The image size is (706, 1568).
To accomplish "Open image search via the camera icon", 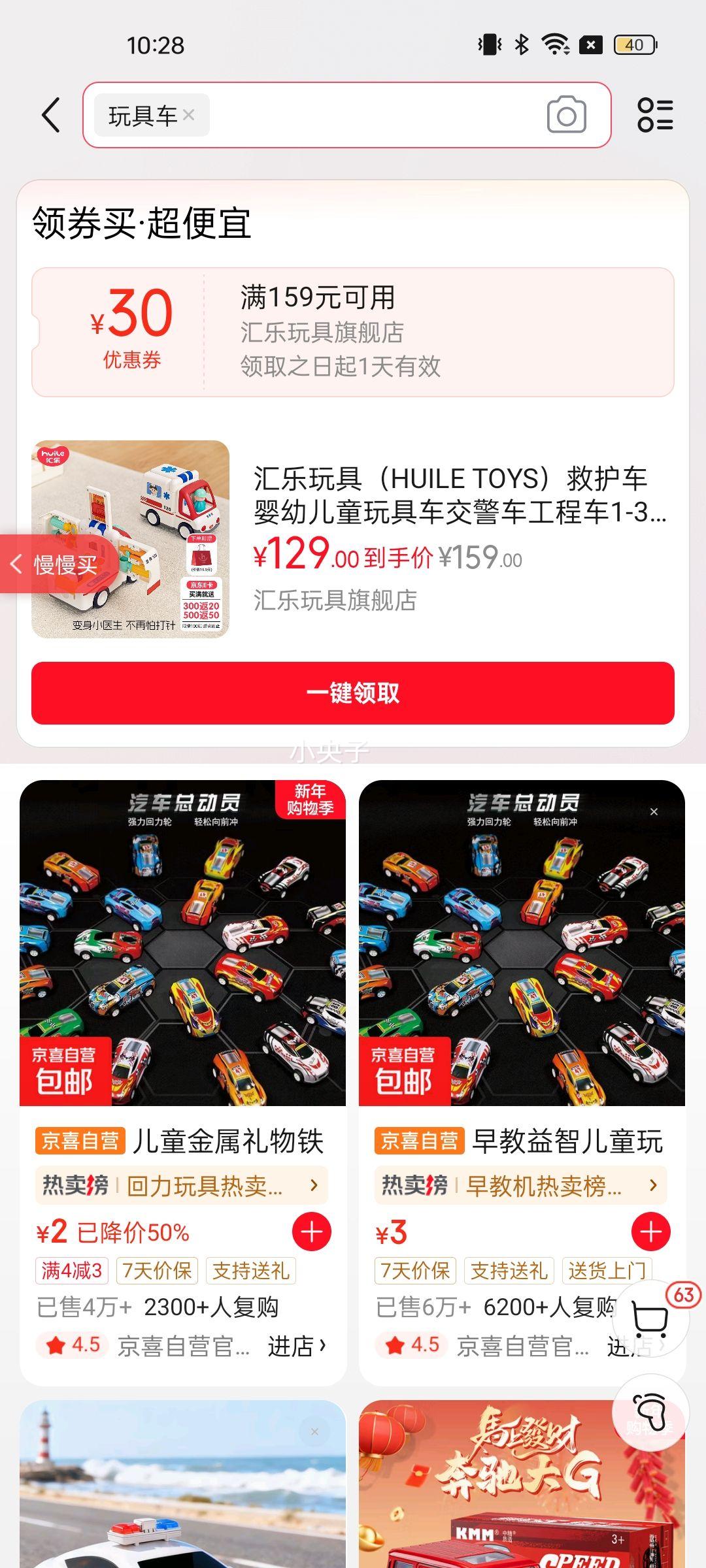I will 566,115.
